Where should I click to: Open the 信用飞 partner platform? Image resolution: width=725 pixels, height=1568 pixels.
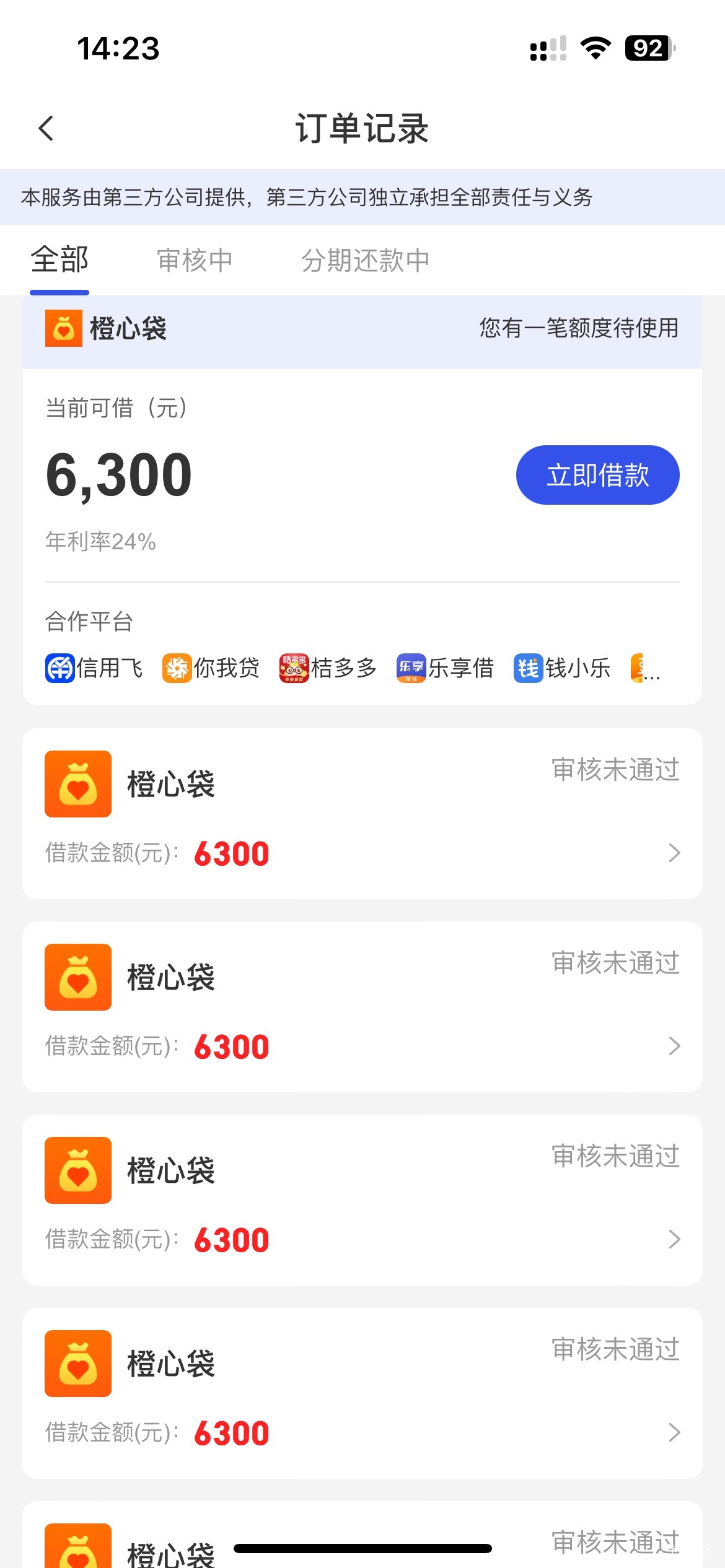point(94,669)
